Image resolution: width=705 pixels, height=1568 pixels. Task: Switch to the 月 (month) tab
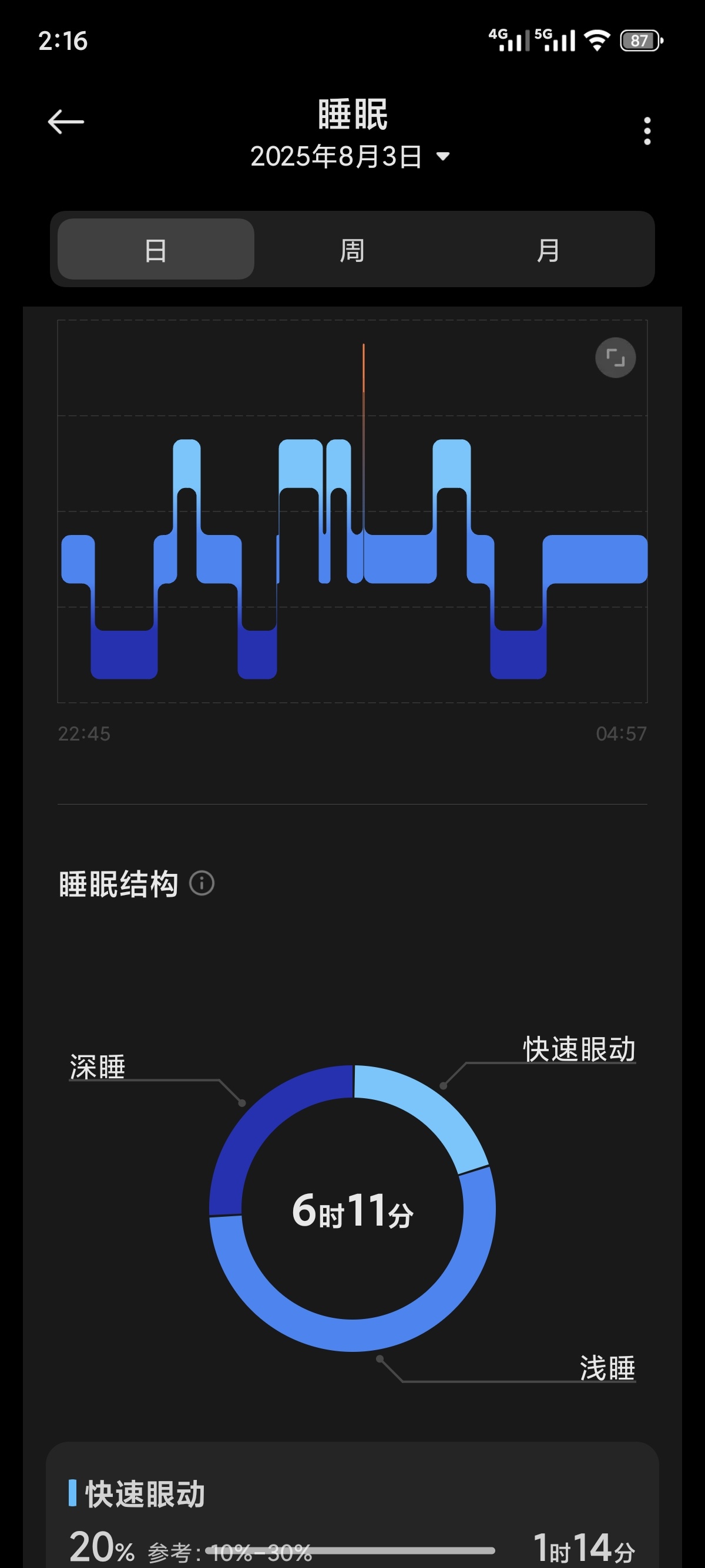coord(549,250)
